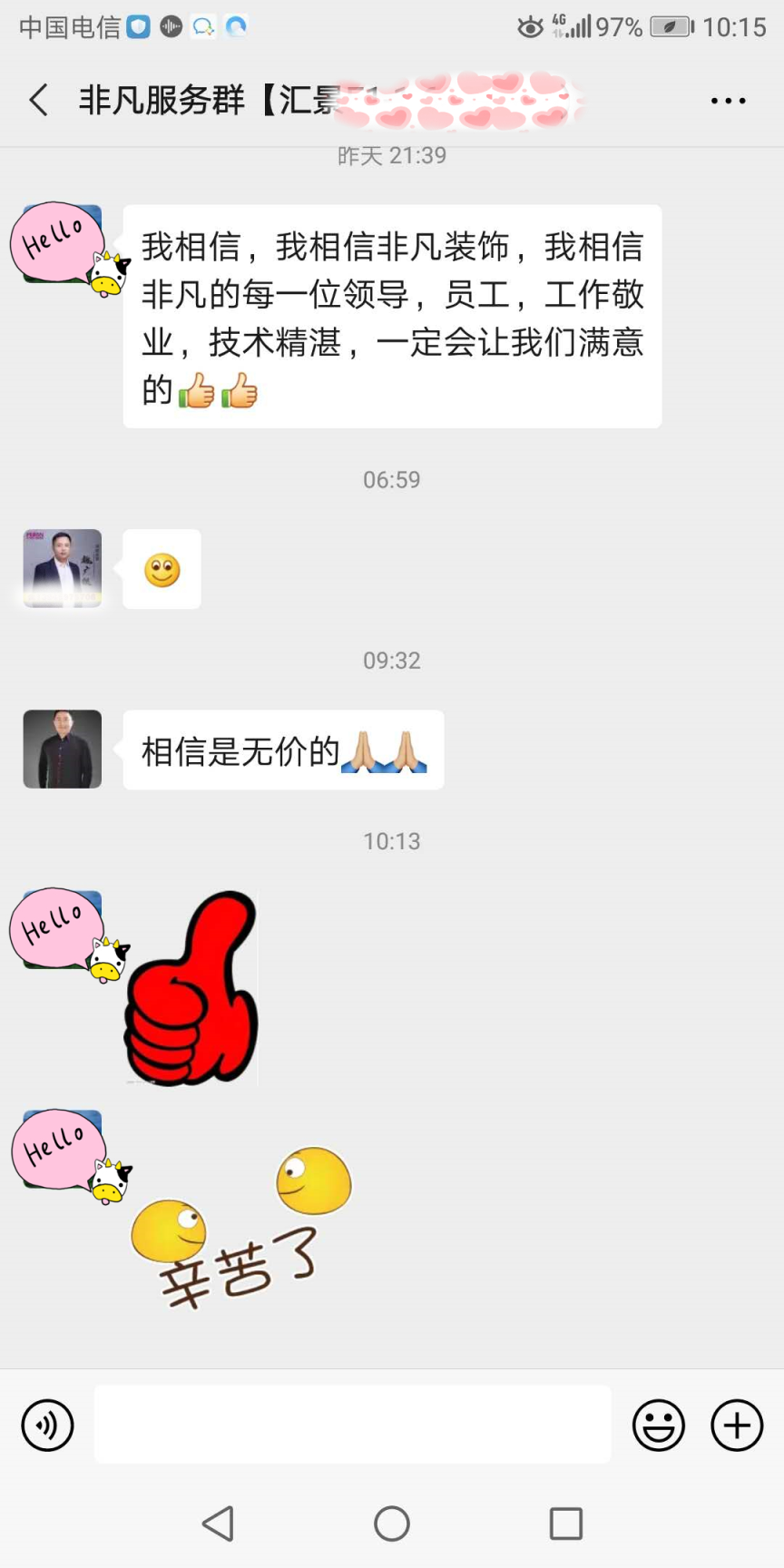
Task: Go back from the group chat
Action: click(x=38, y=100)
